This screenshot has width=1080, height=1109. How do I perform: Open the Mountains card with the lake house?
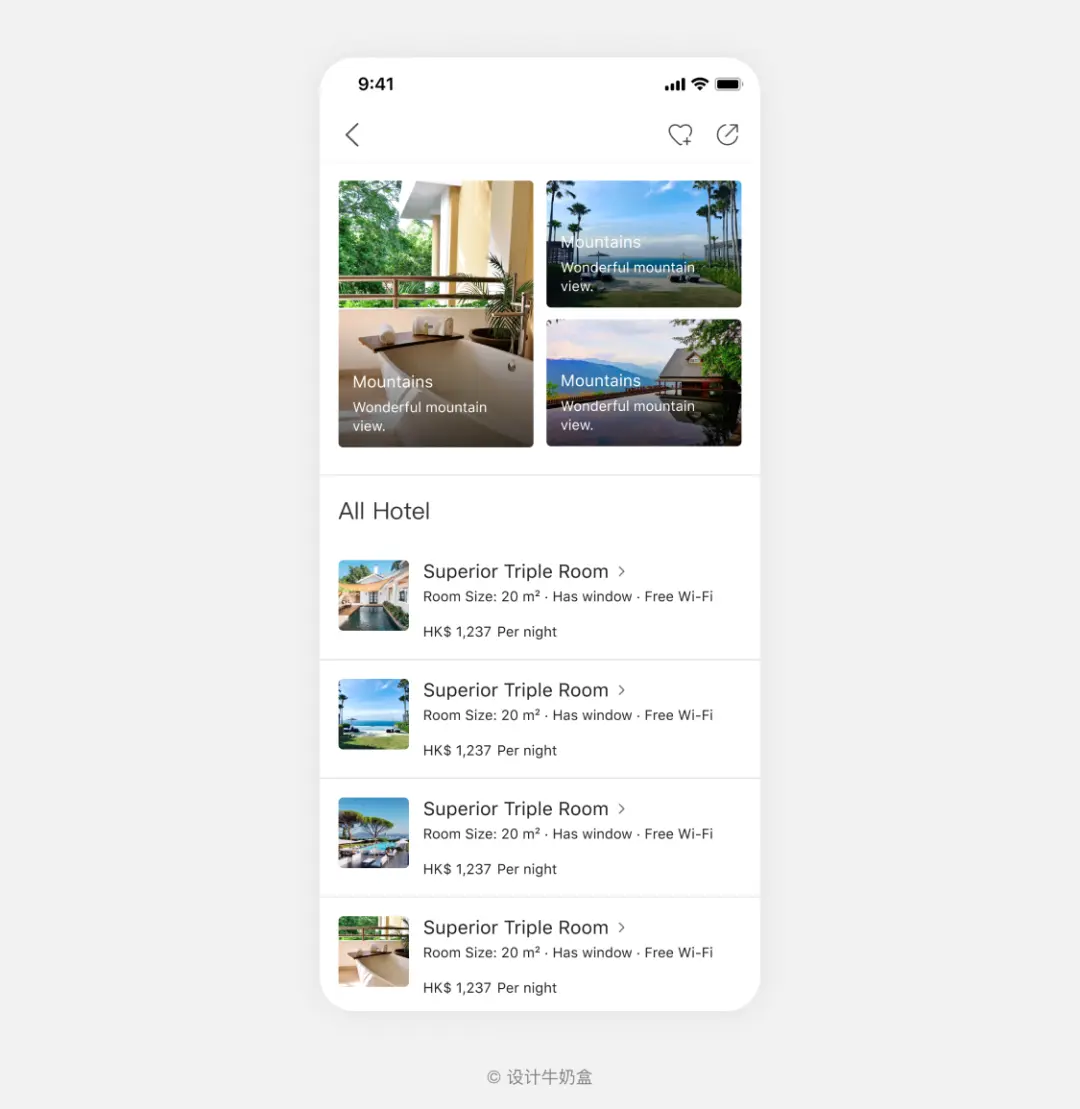(x=643, y=383)
